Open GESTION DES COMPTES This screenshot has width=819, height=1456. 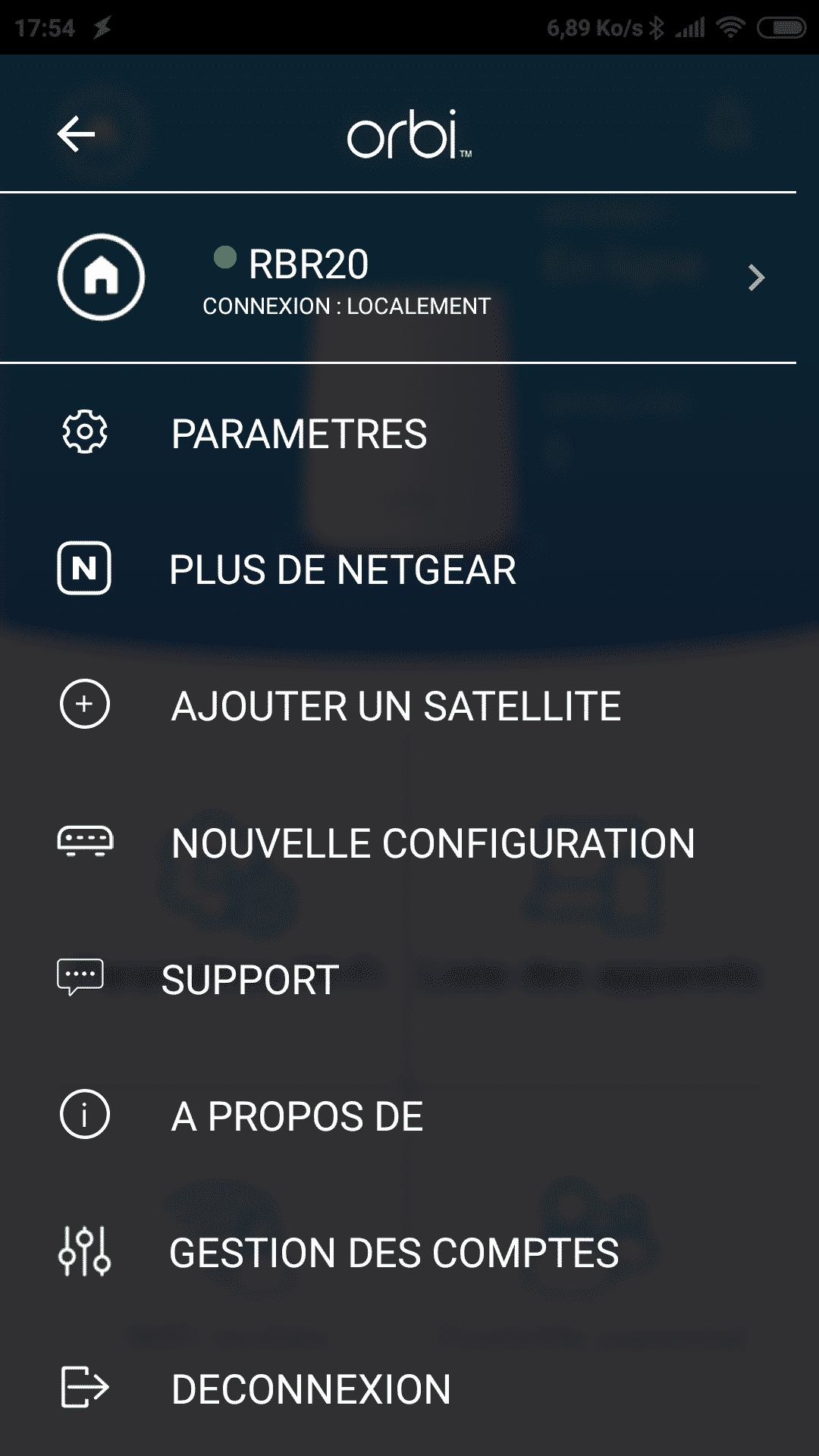[398, 1252]
